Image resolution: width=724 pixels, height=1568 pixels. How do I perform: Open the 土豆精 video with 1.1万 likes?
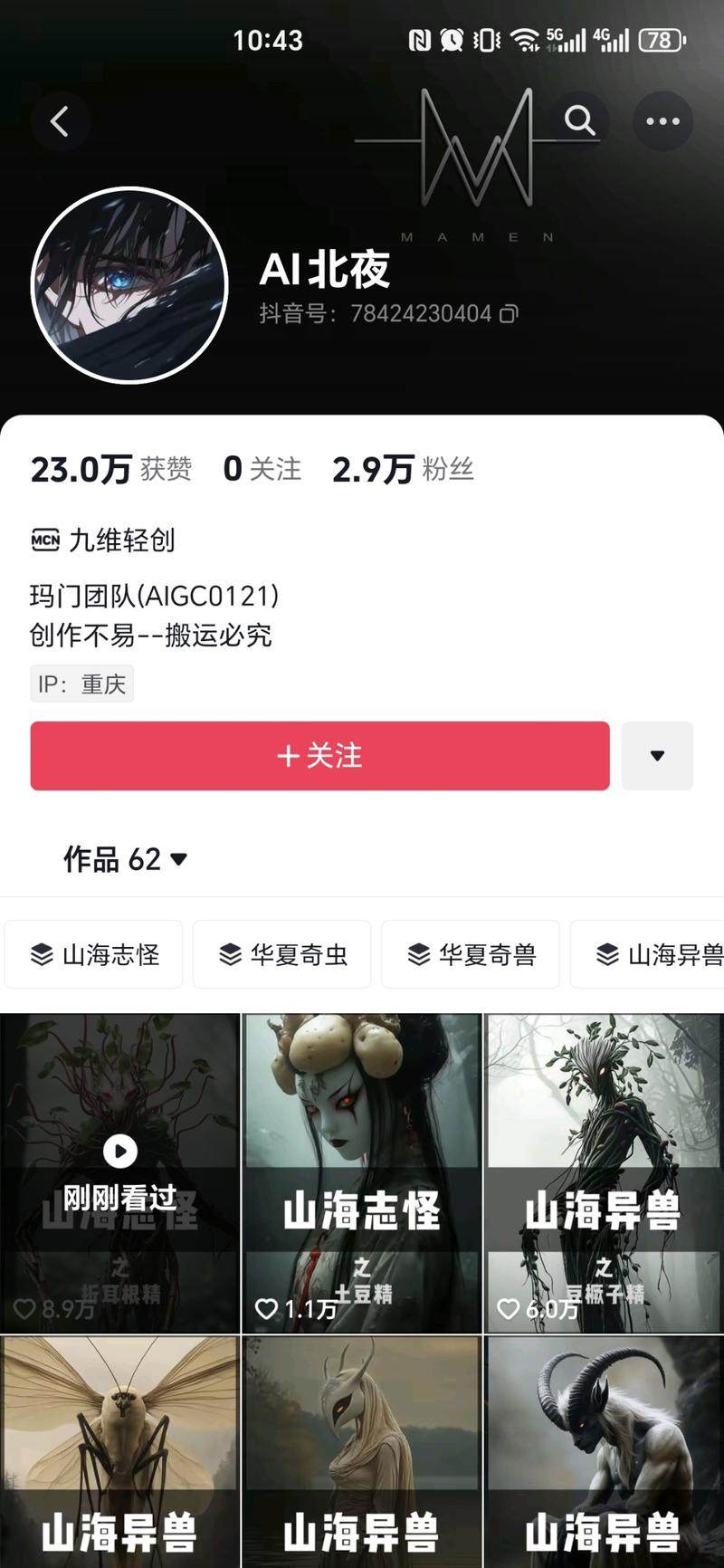[362, 1172]
